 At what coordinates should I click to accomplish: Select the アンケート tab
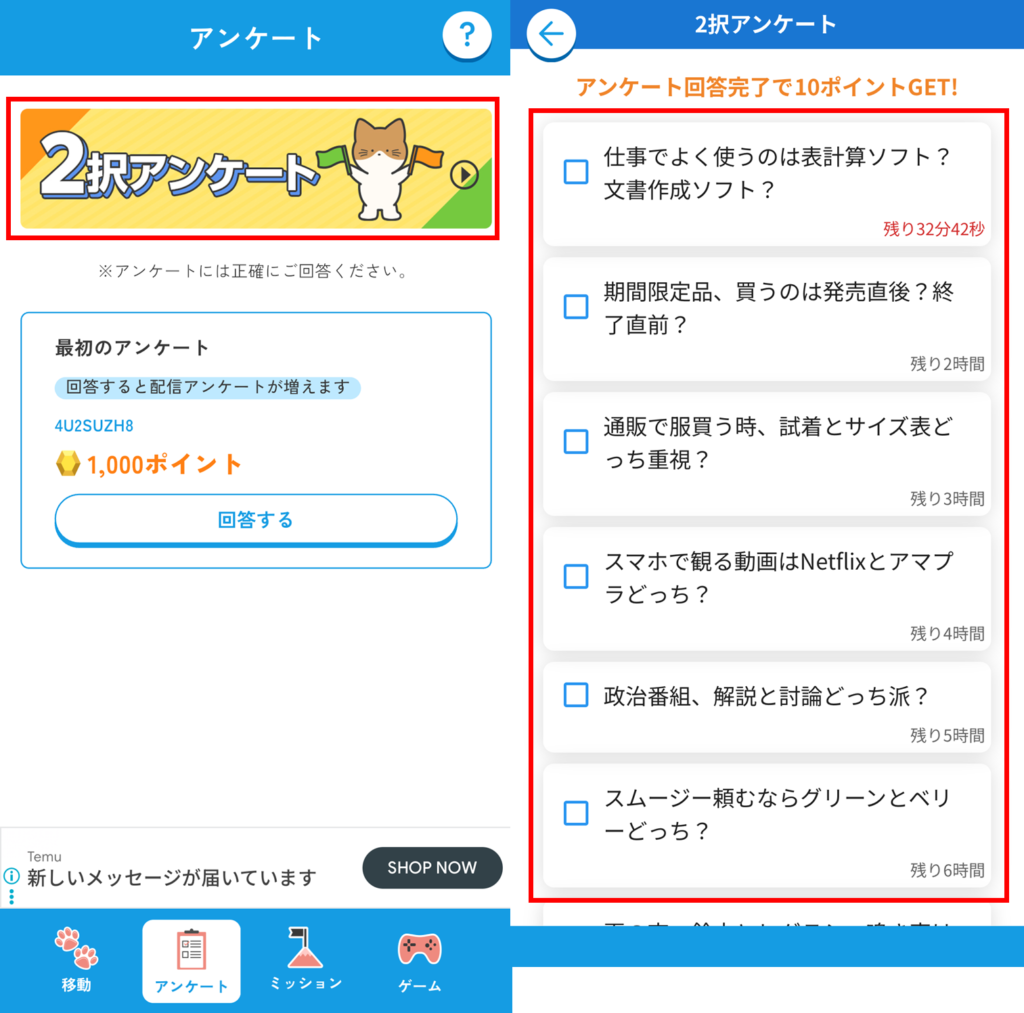pos(191,961)
